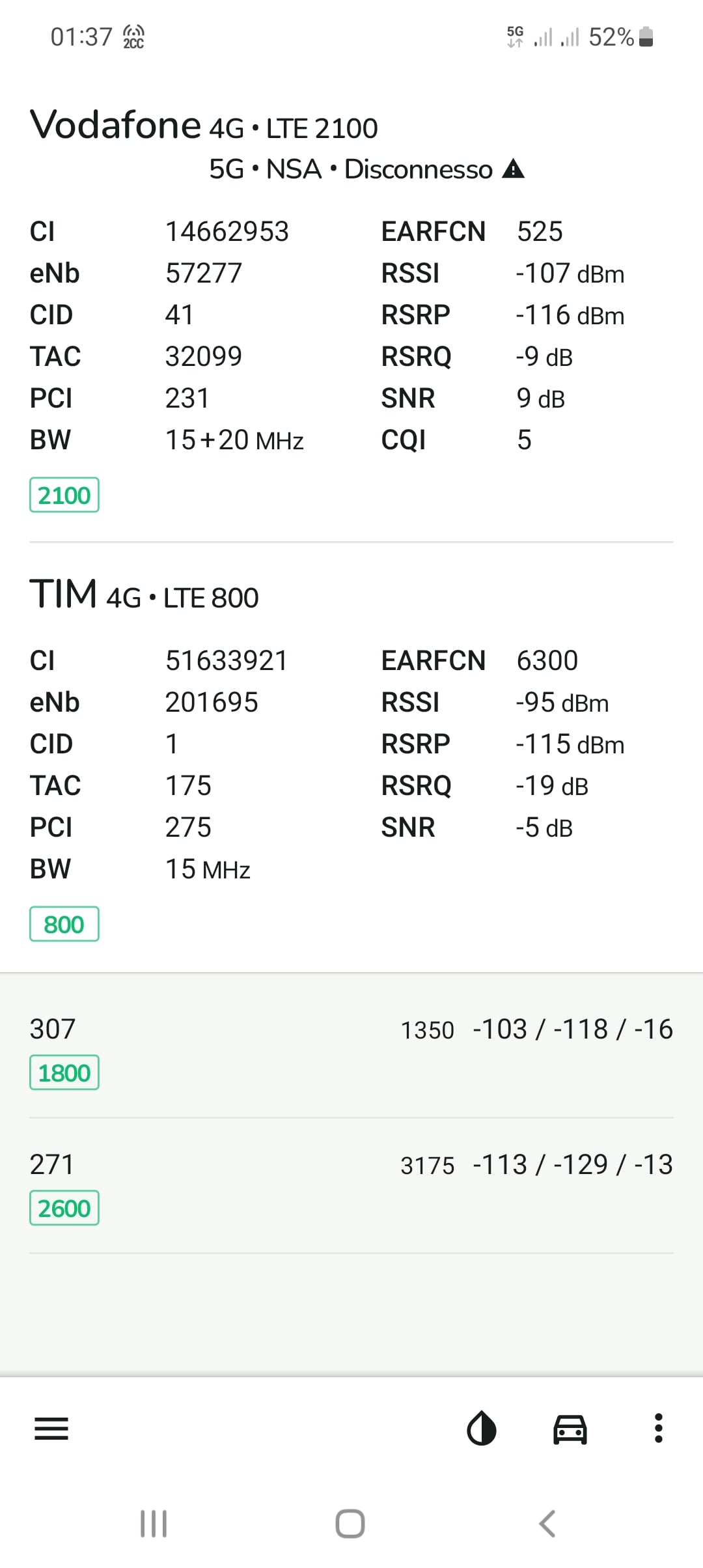Screen dimensions: 703x1568
Task: Enable drive mode via the car icon
Action: [x=570, y=1429]
